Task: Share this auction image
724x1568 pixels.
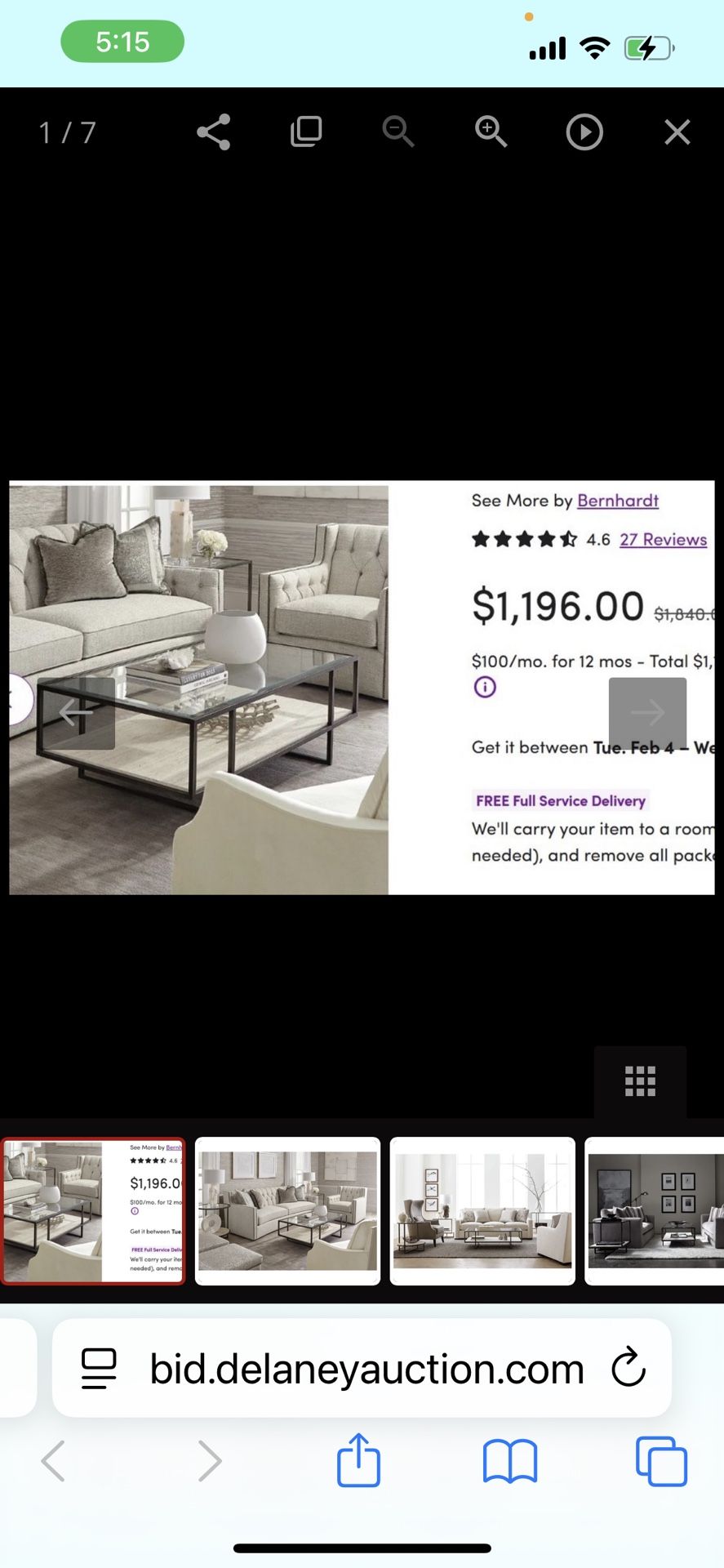Action: [x=214, y=132]
